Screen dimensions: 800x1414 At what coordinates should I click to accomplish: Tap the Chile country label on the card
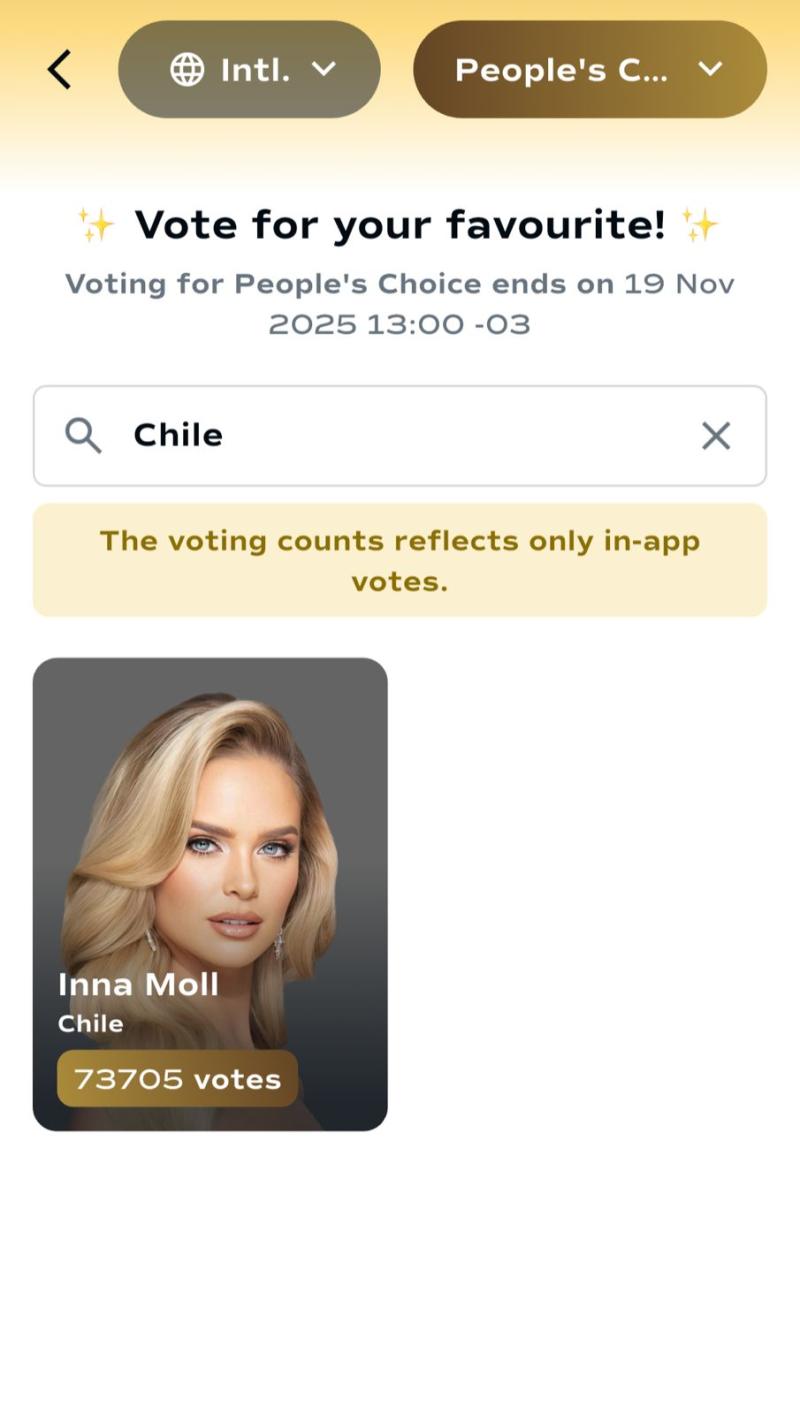pos(91,1023)
